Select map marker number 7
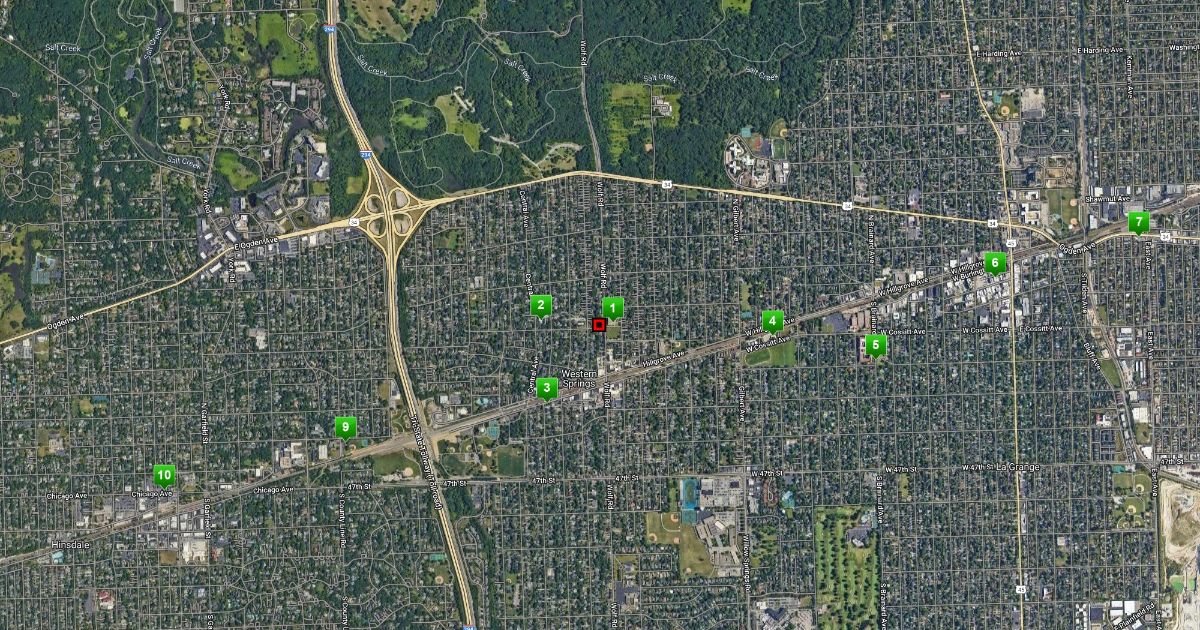 pyautogui.click(x=1138, y=223)
